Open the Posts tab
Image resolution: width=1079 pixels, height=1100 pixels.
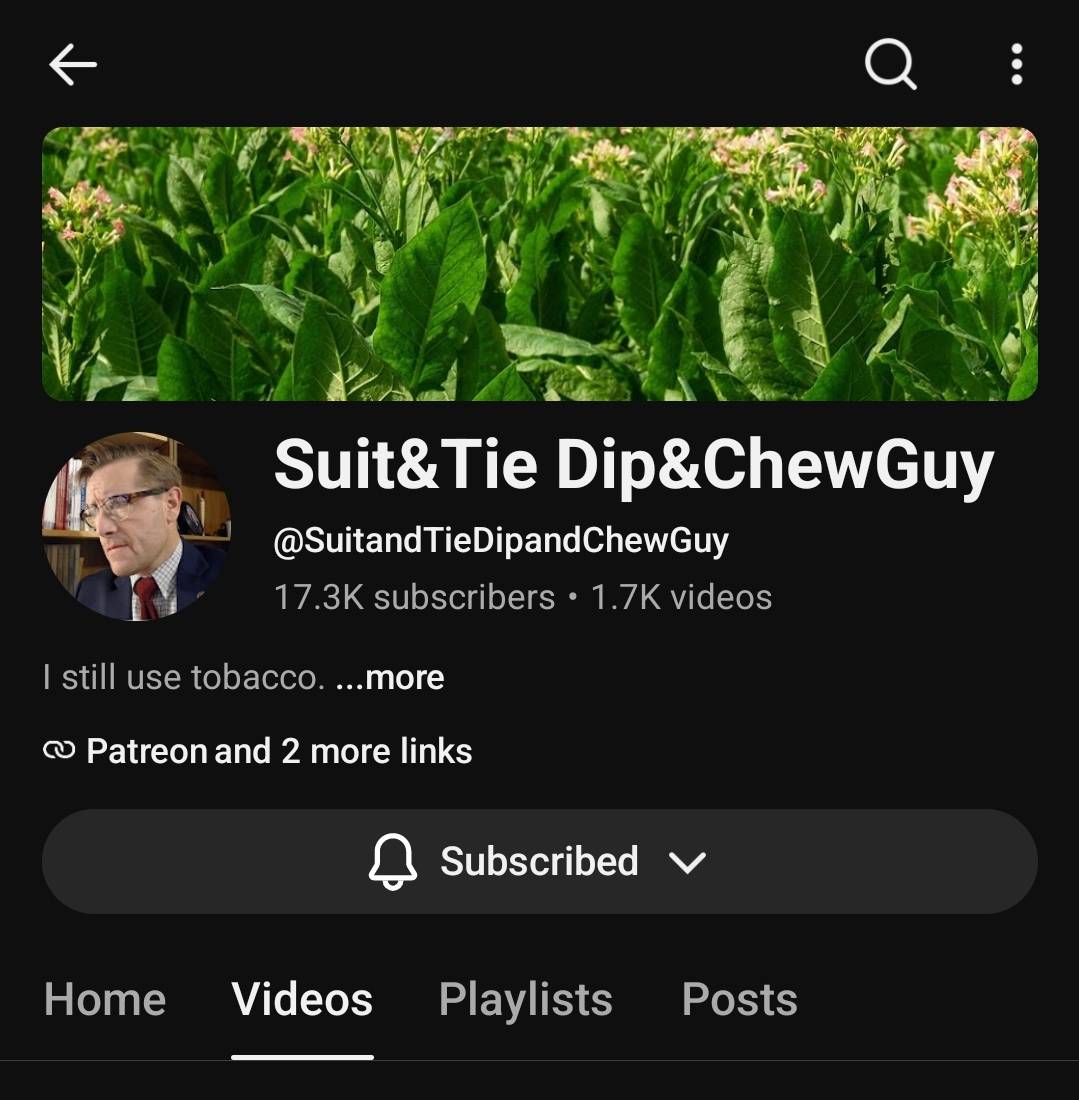(739, 999)
